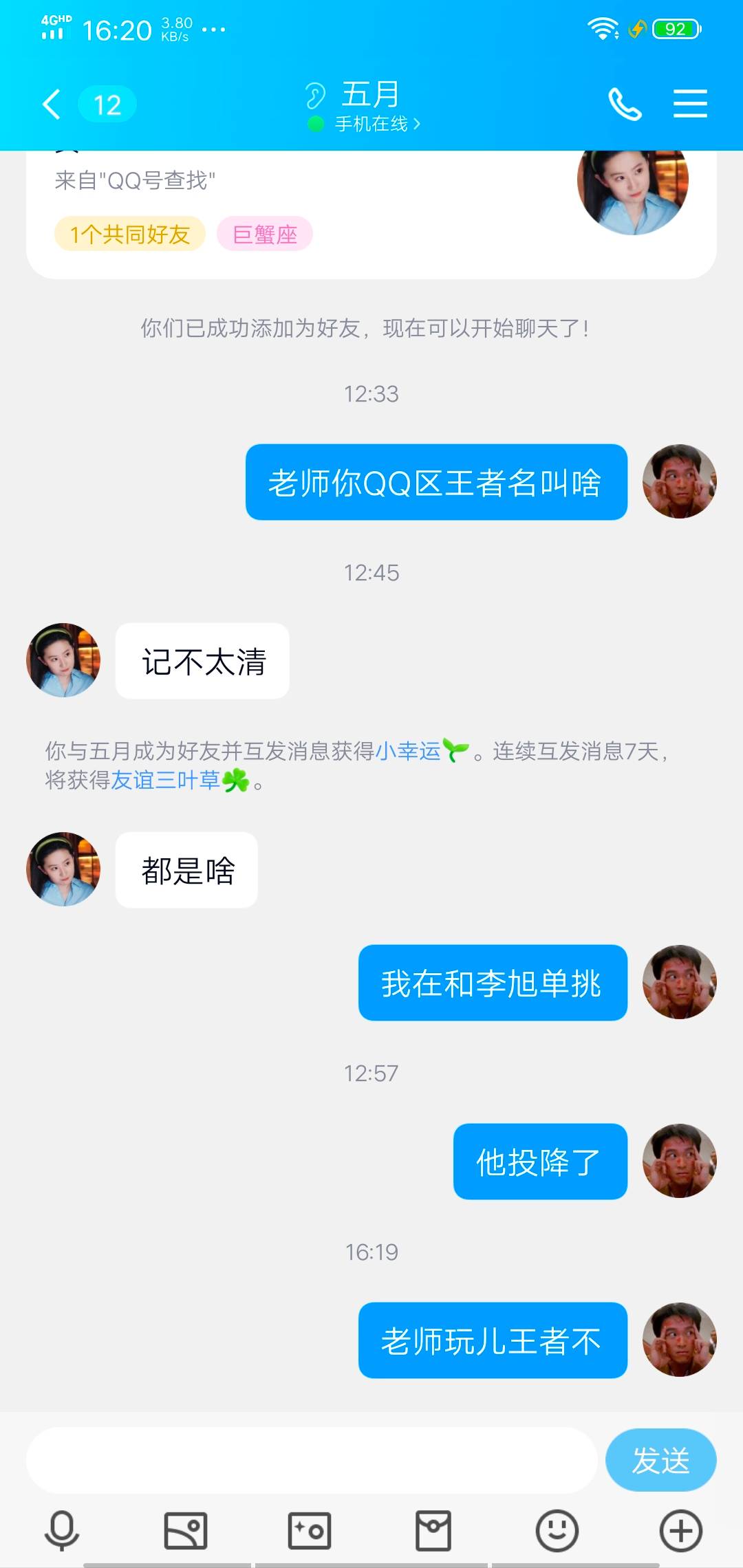Open the 小幸运 link
This screenshot has height=1568, width=743.
click(408, 751)
